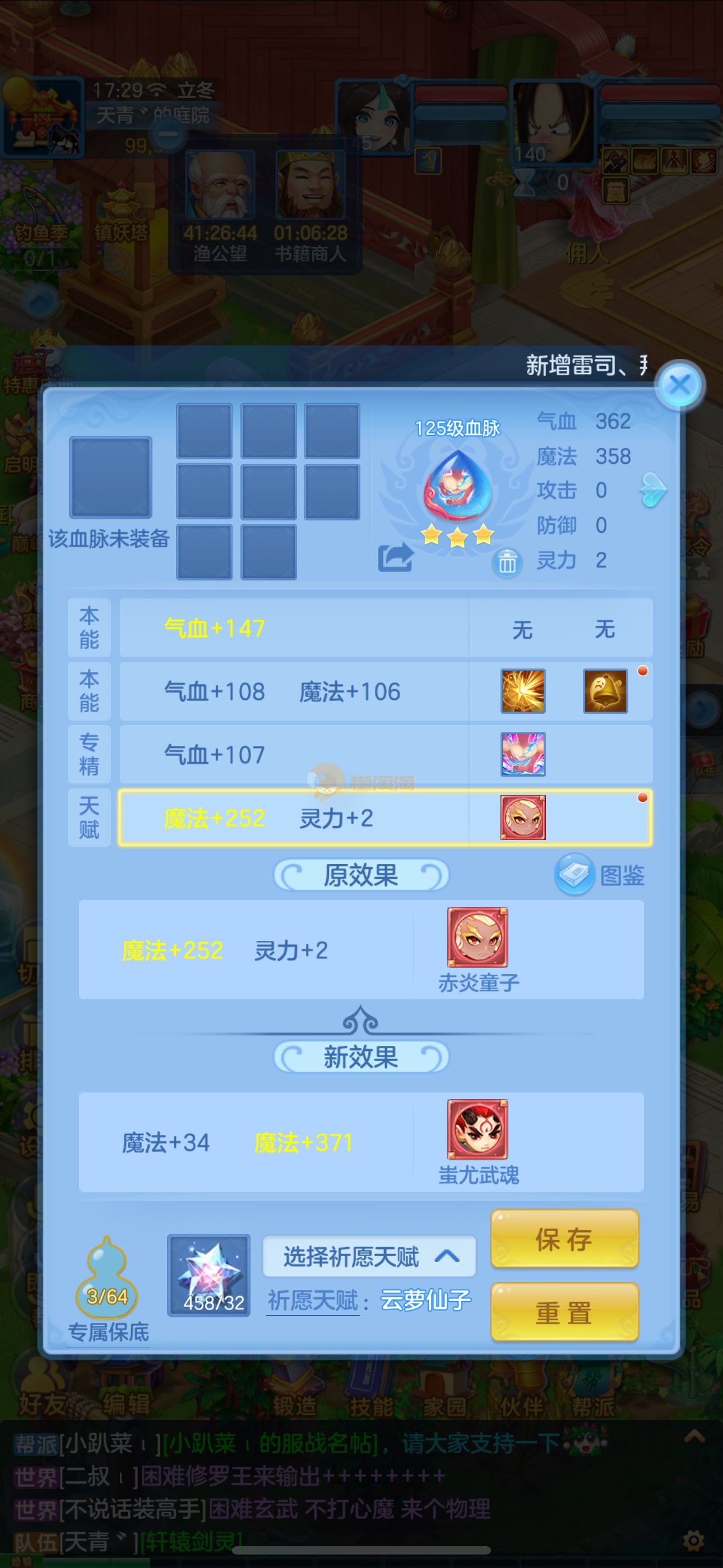Viewport: 723px width, 1568px height.
Task: Select the 本能 row 气血+108 魔法+106
Action: tap(292, 691)
